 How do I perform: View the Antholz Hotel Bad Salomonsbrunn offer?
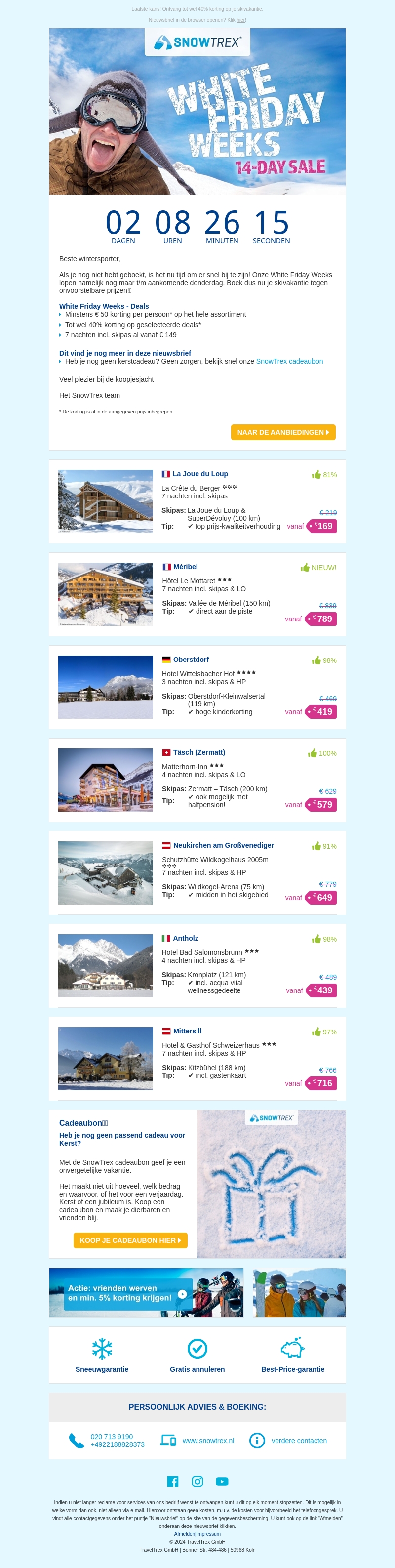(x=185, y=938)
